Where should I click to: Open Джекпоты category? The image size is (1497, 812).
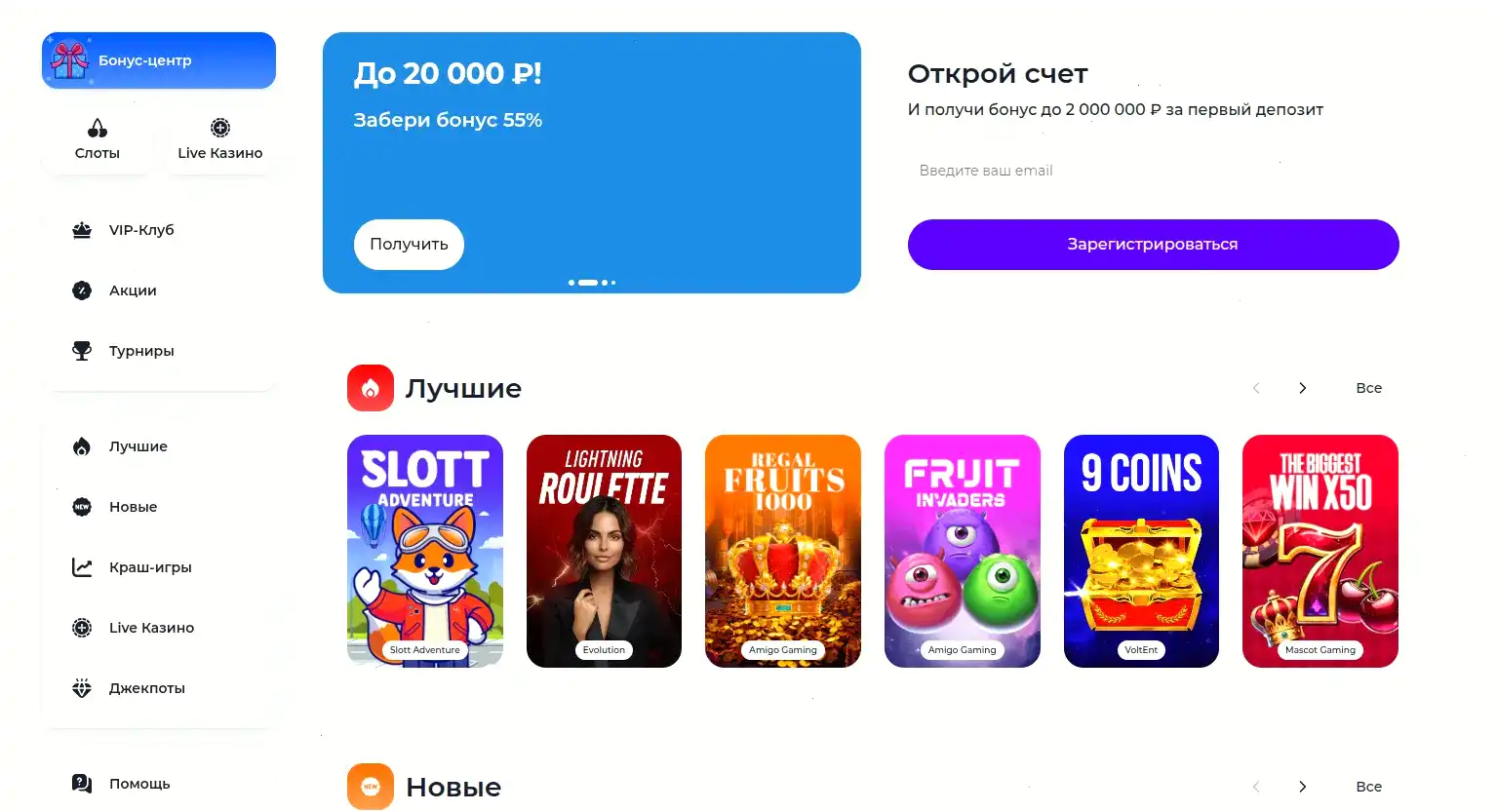click(146, 688)
